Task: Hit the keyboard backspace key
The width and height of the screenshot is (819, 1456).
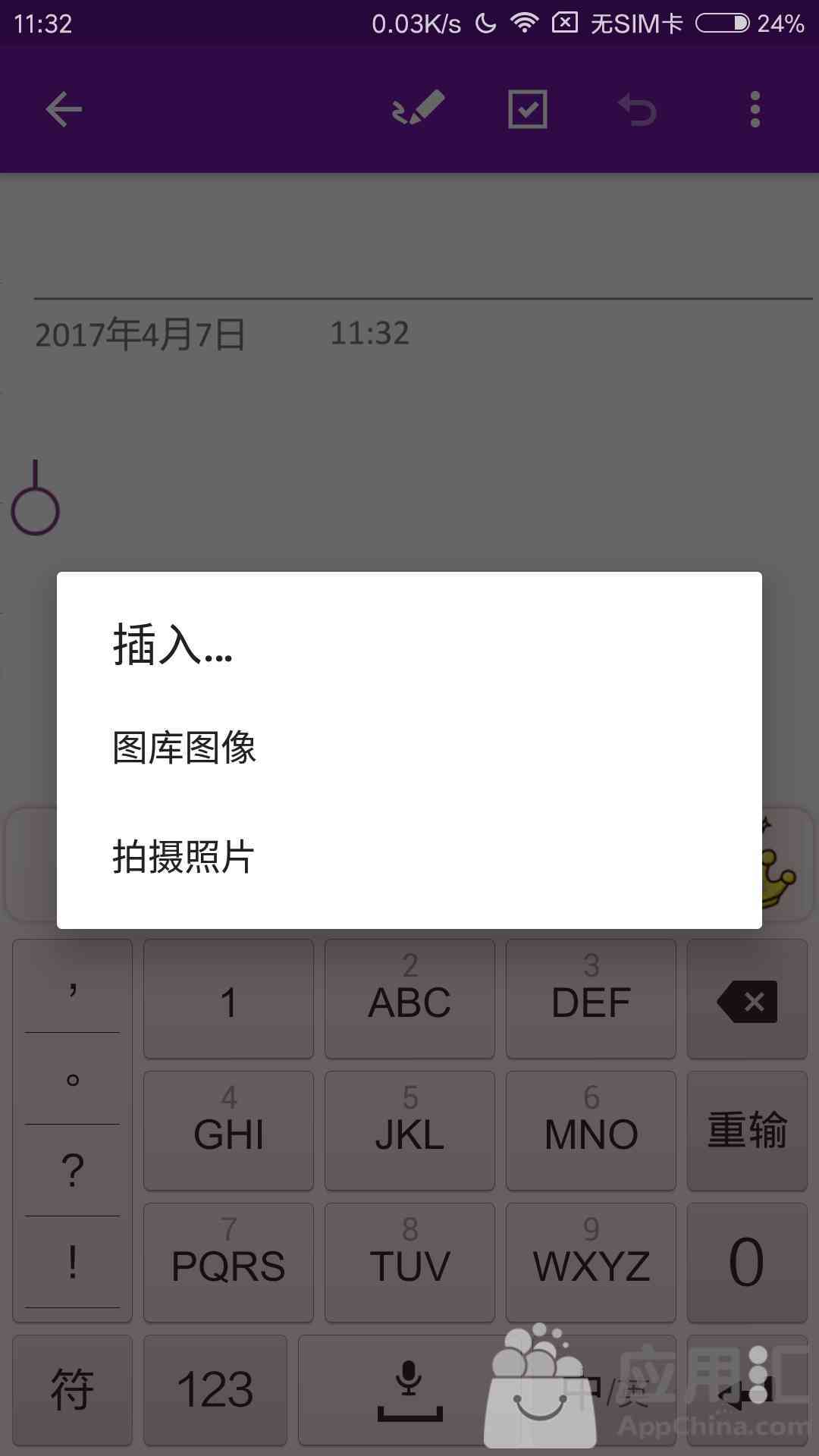Action: 747,999
